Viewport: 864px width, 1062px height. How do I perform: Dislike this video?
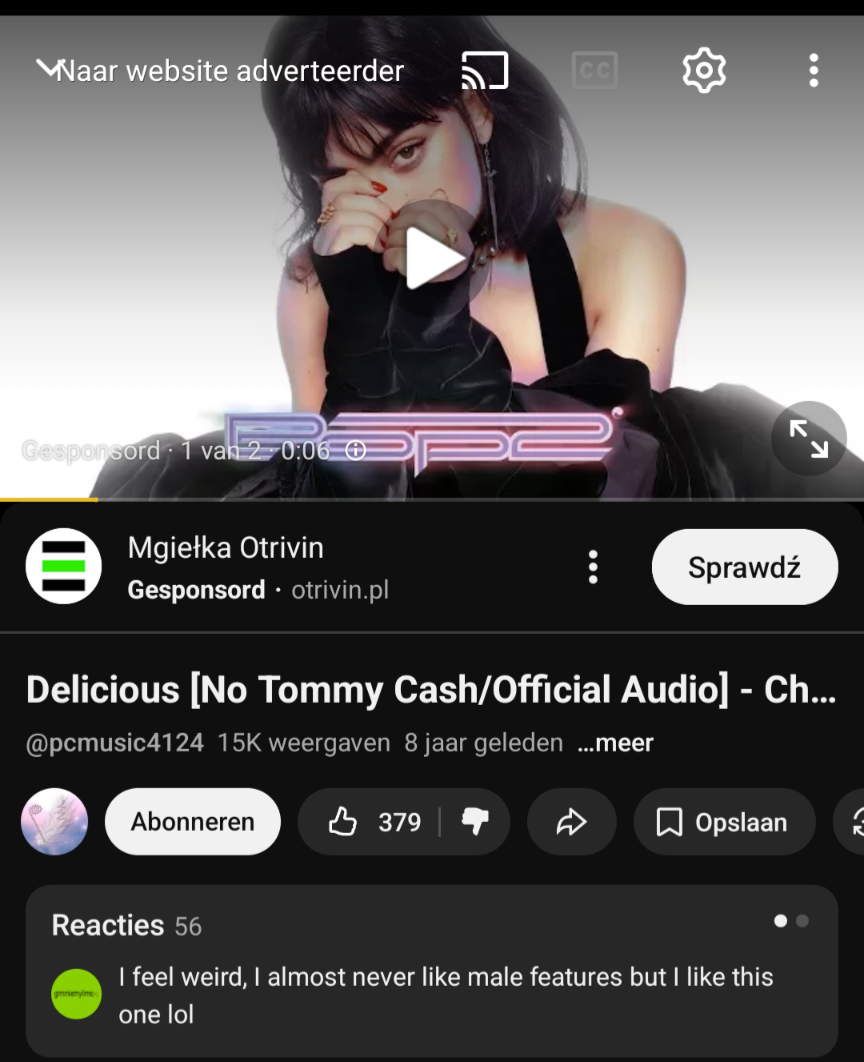[x=475, y=822]
